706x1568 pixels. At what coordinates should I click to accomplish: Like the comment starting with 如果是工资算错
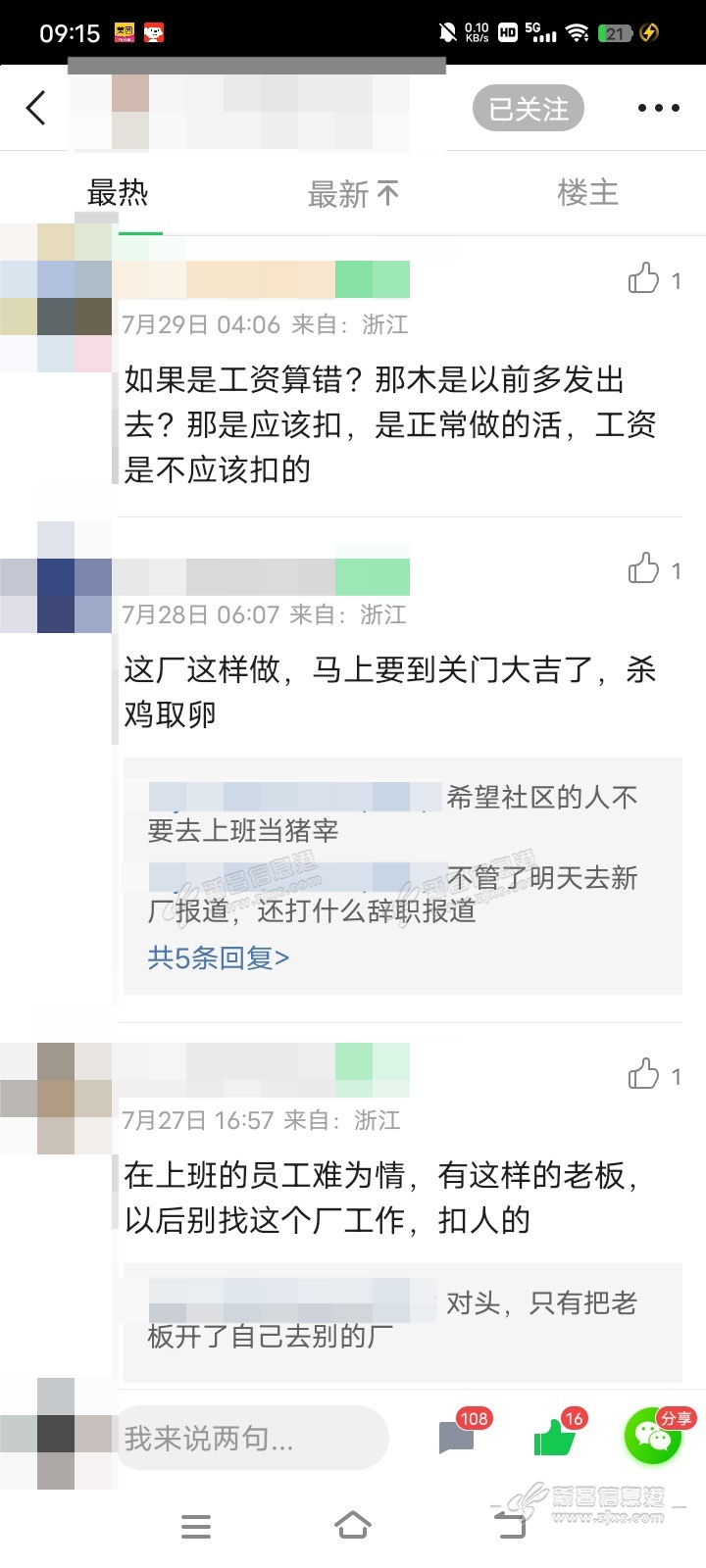coord(644,279)
